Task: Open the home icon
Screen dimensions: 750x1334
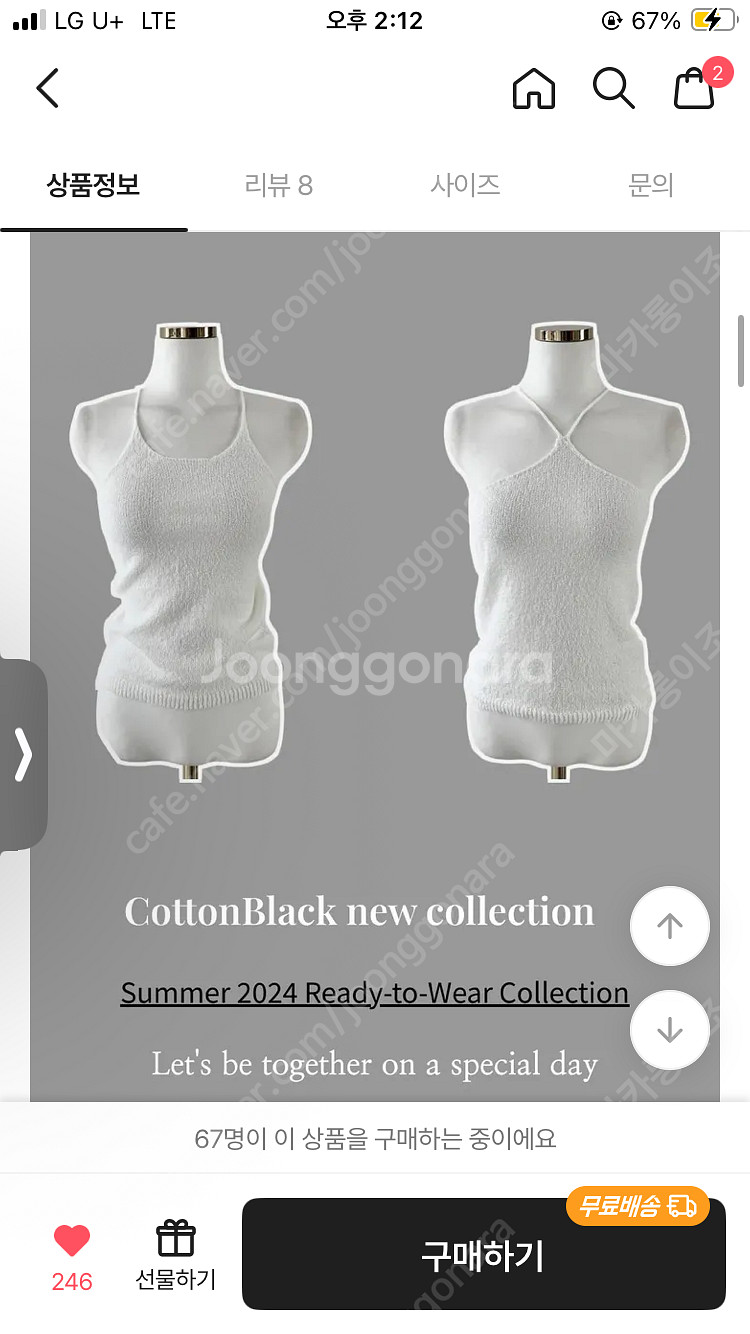Action: 533,88
